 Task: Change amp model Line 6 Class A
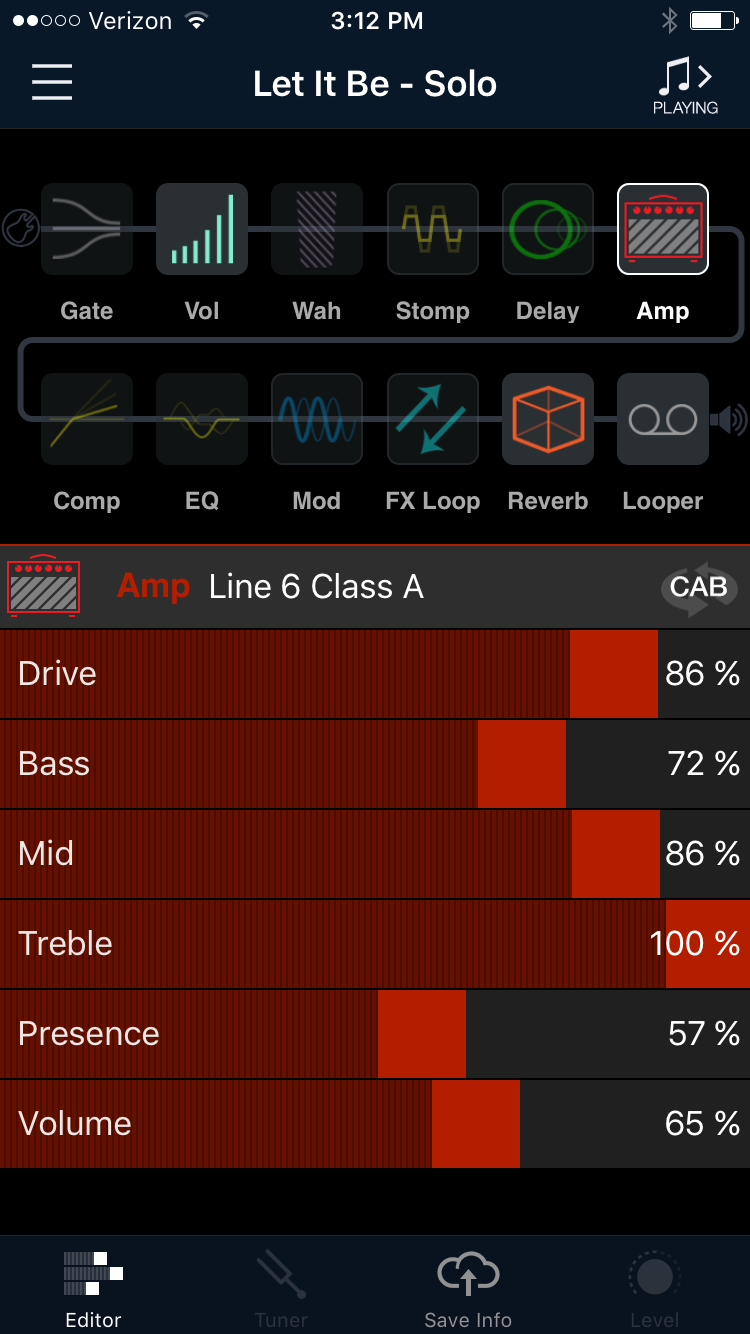pyautogui.click(x=316, y=587)
